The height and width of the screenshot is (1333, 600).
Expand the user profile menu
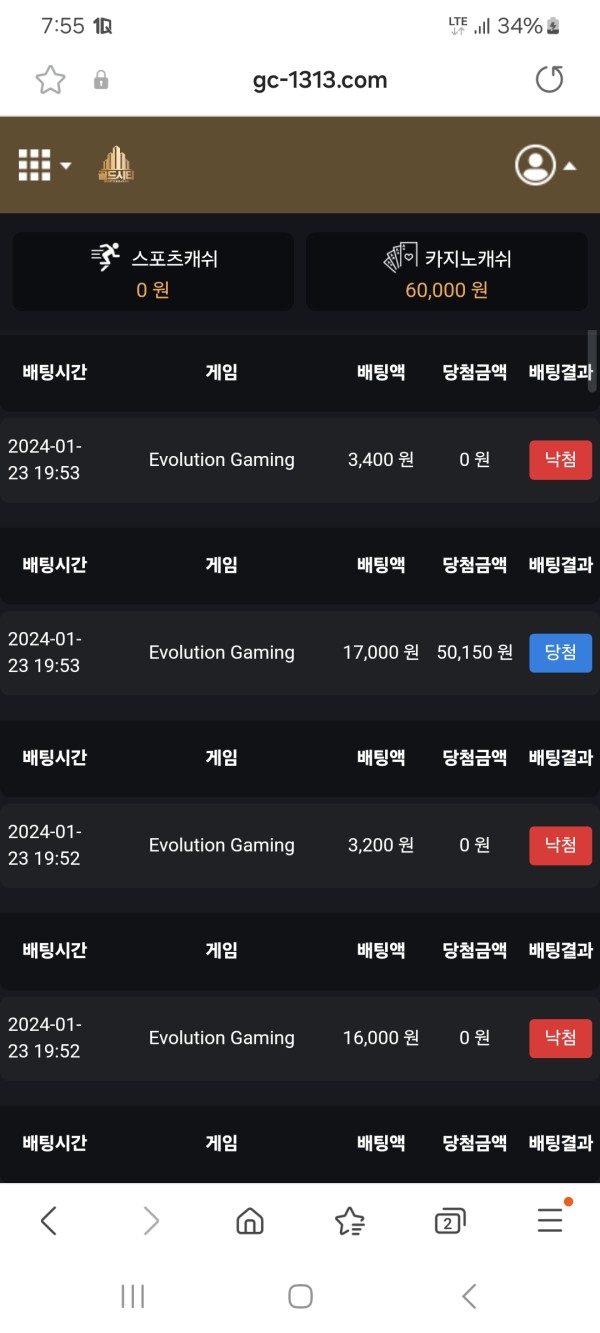pos(545,165)
